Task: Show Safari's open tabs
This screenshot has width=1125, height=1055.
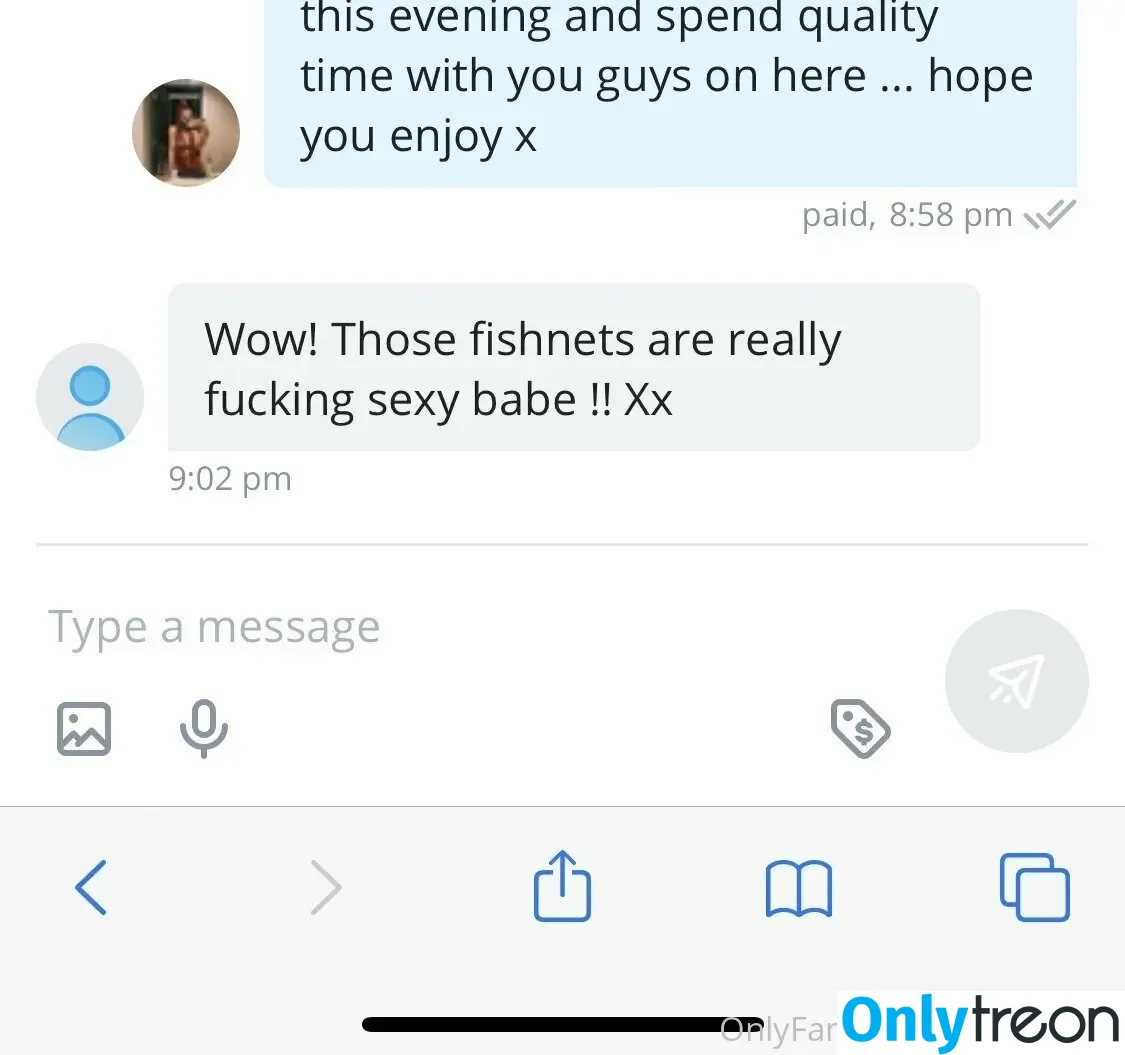Action: click(1035, 887)
